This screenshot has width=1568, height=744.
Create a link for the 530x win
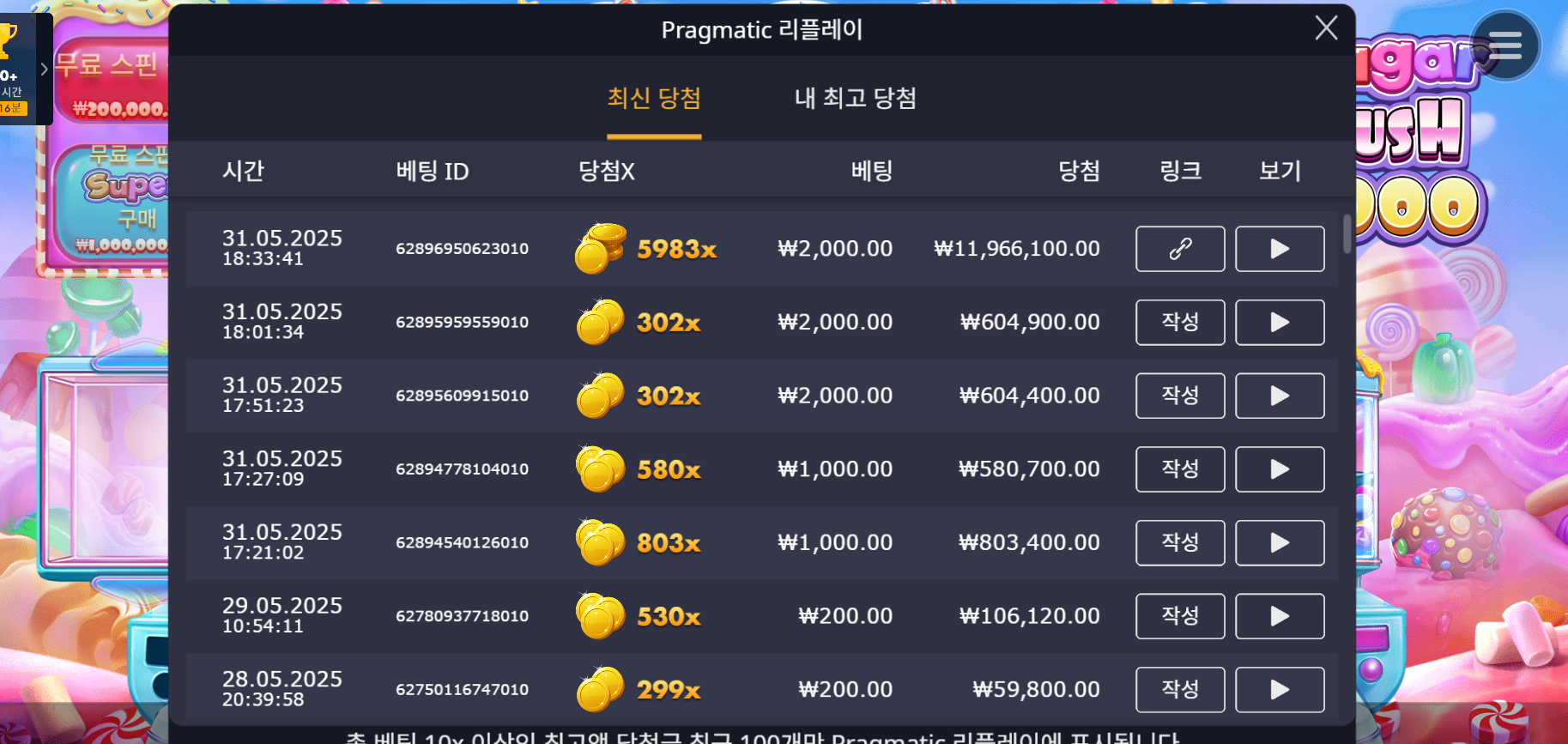pos(1179,616)
